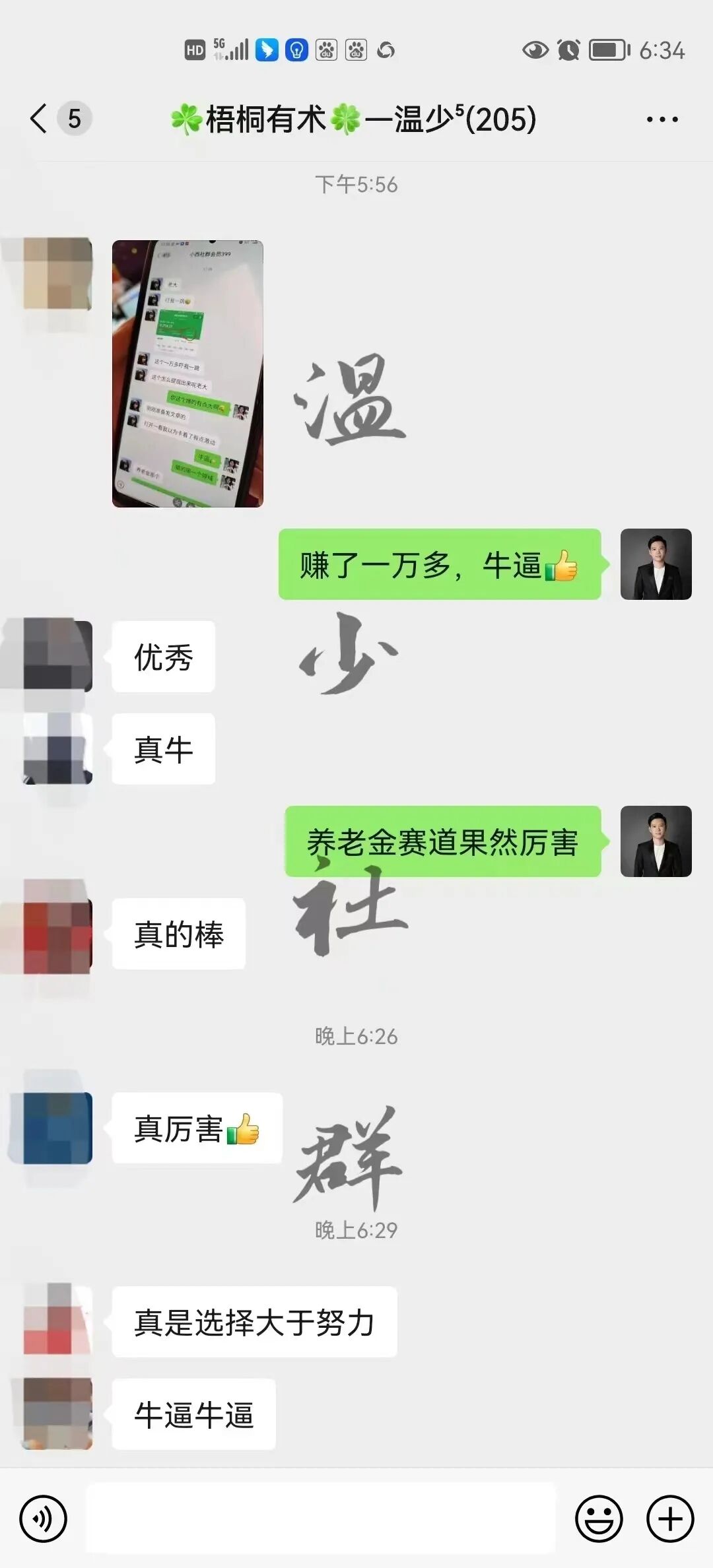
Task: Tap the group chat title showing (205)
Action: [x=356, y=120]
